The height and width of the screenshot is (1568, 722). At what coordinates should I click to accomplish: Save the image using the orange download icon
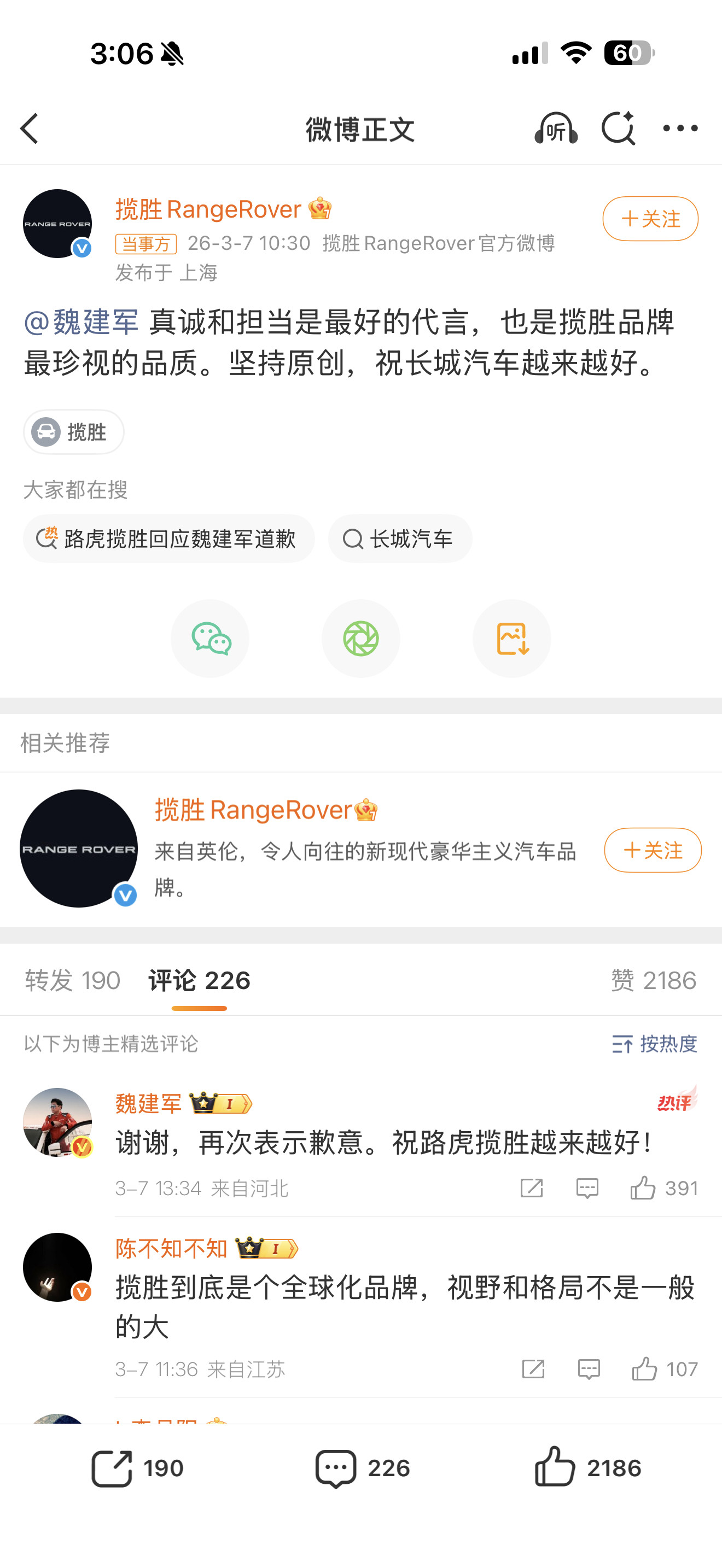click(x=512, y=638)
